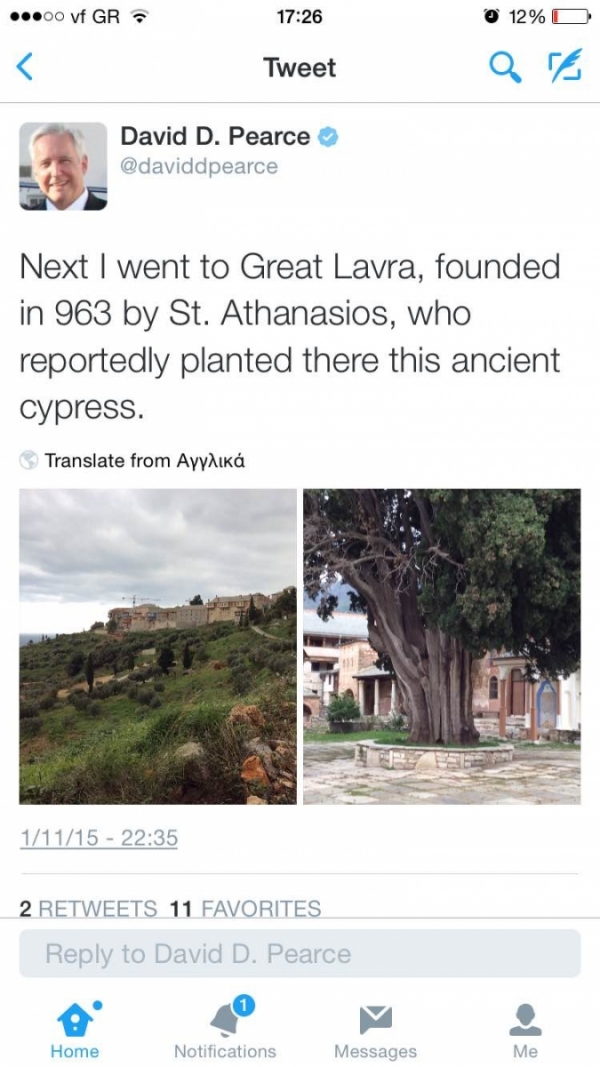Tap the Reply to David D. Pearce field
Viewport: 600px width, 1067px height.
[299, 953]
